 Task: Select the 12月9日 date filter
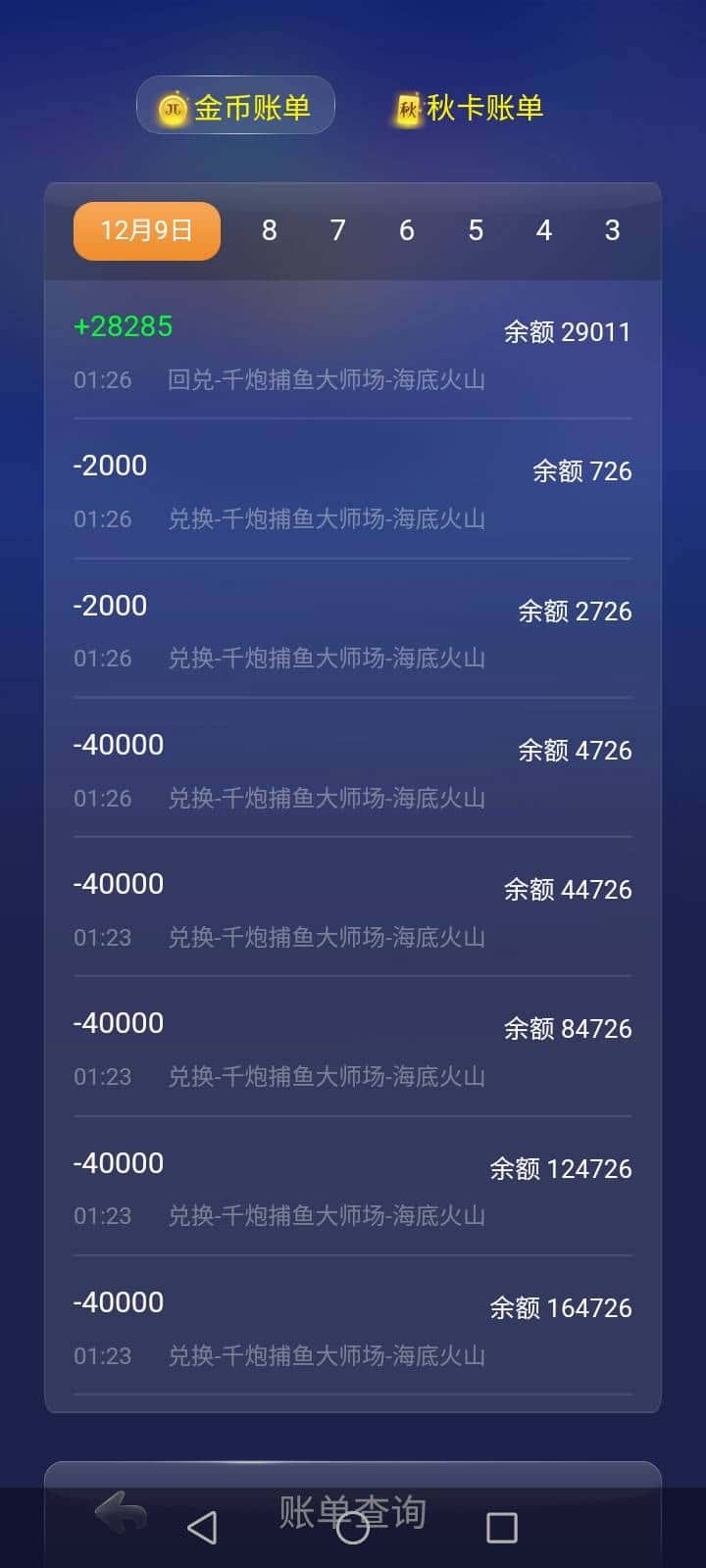[x=146, y=230]
